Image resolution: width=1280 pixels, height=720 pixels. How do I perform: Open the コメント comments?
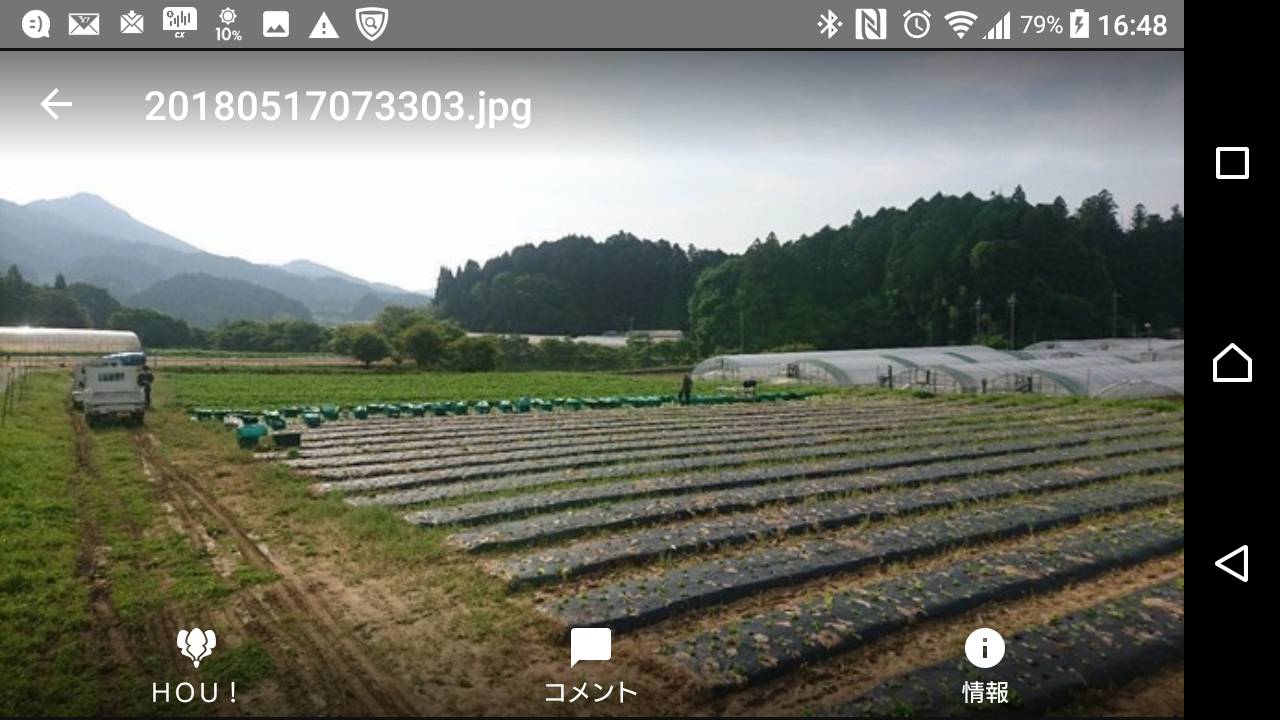click(590, 665)
